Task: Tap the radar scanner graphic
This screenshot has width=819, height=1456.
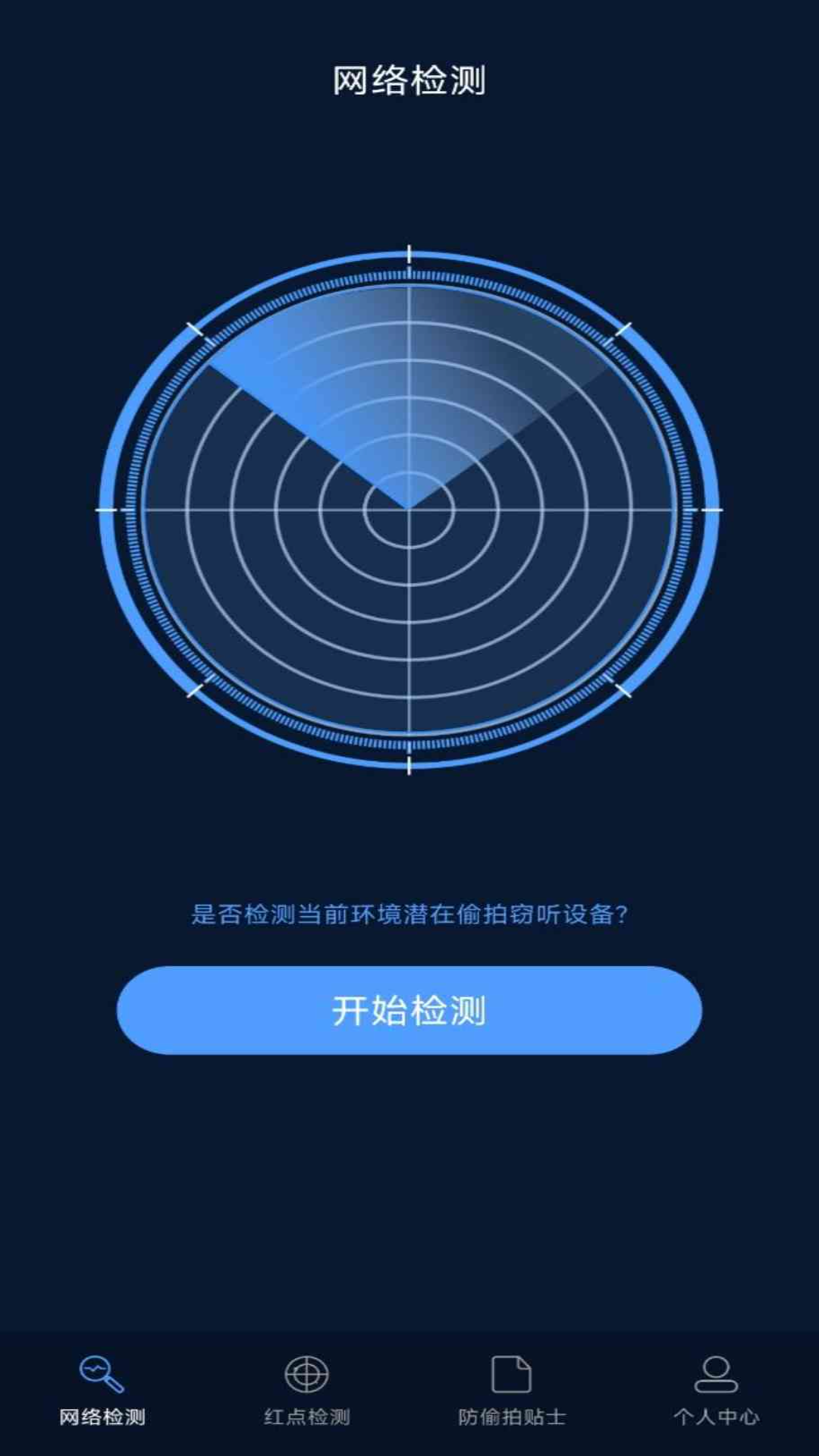Action: 409,508
